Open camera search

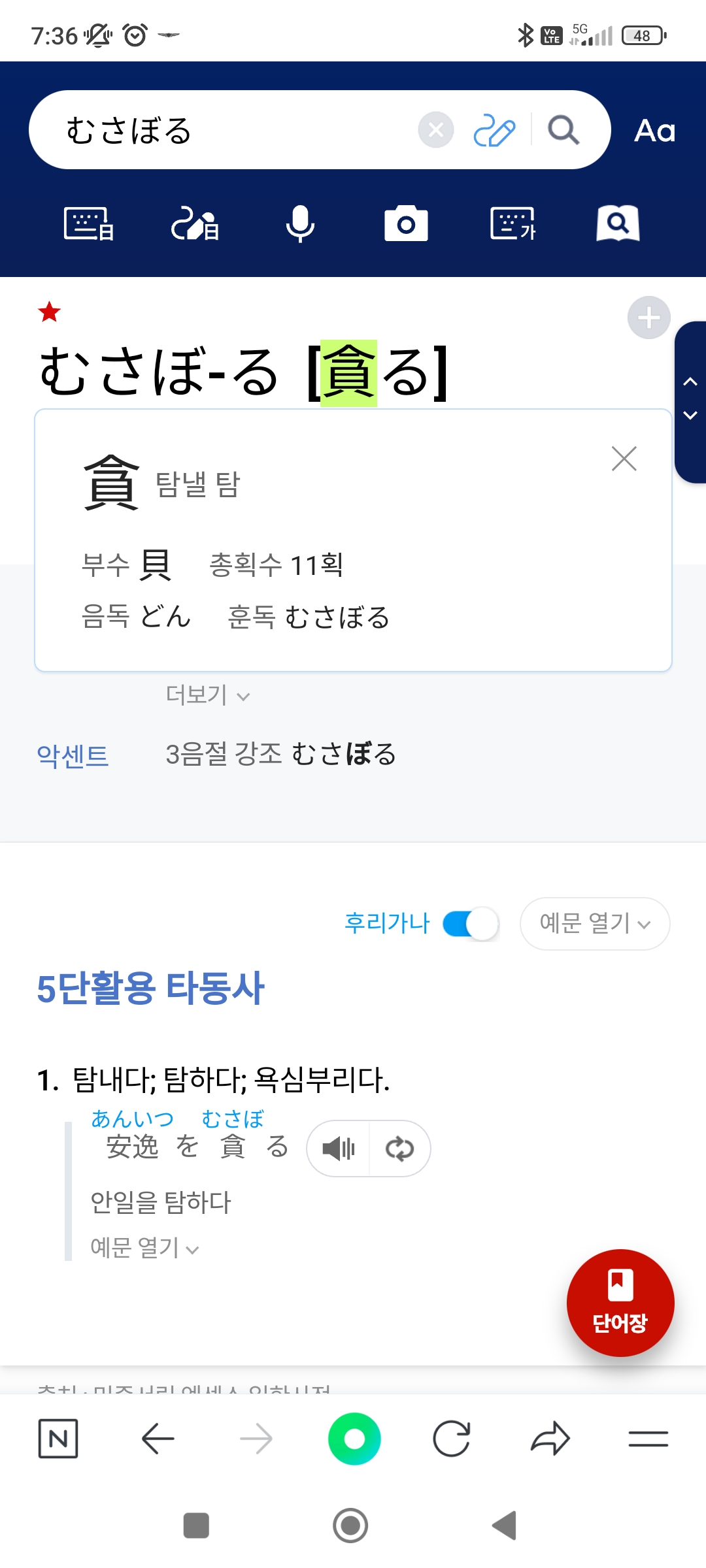click(x=406, y=224)
